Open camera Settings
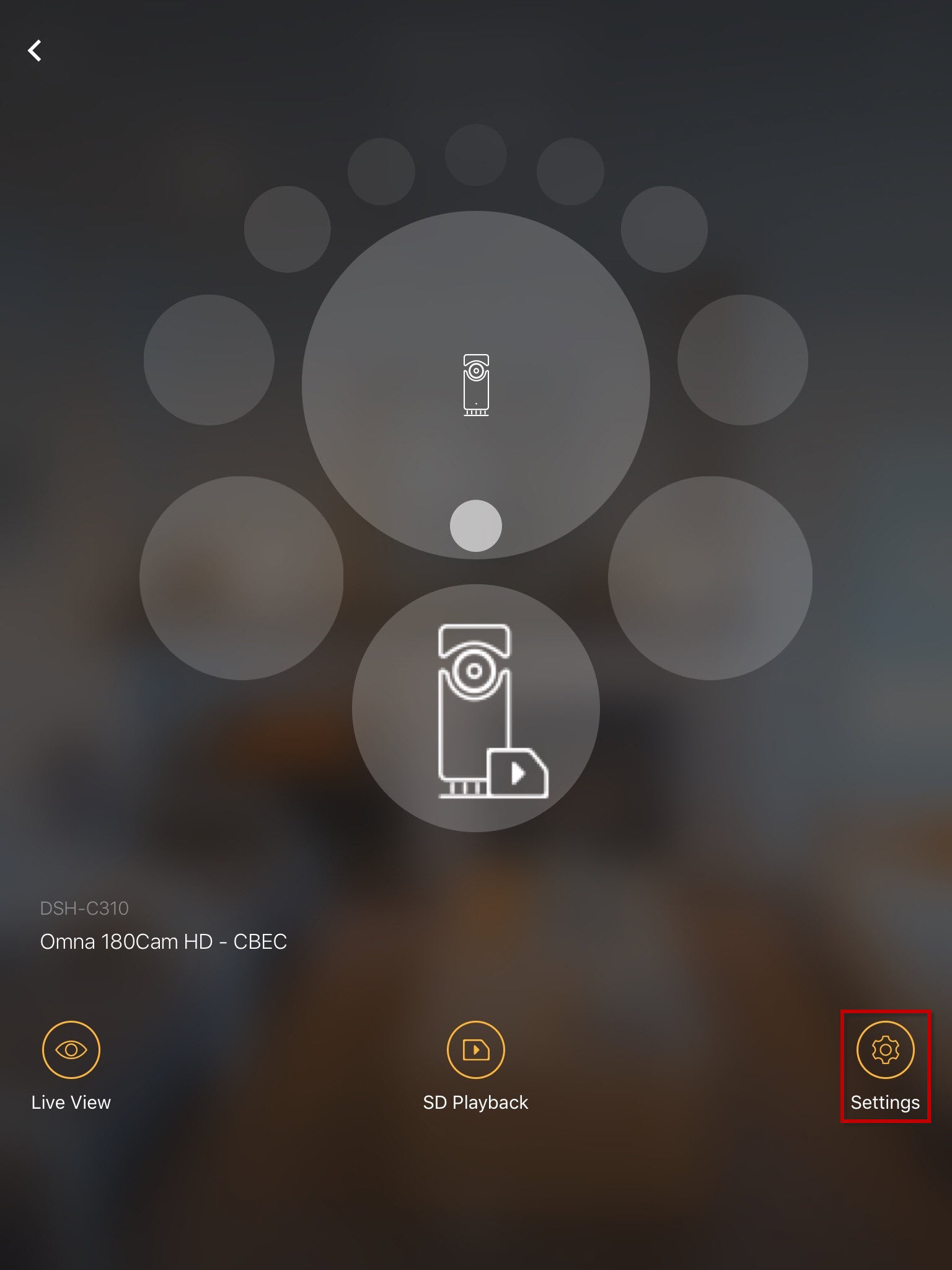Screen dimensions: 952x1270 coord(884,1050)
